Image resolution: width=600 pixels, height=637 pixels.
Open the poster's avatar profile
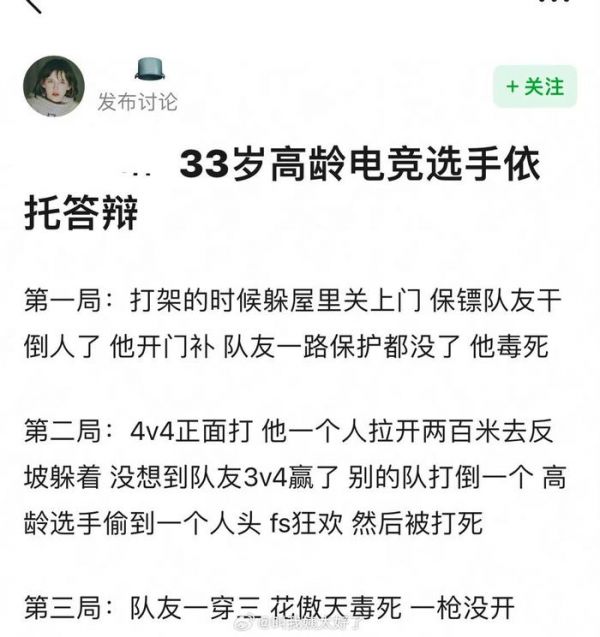(x=54, y=86)
